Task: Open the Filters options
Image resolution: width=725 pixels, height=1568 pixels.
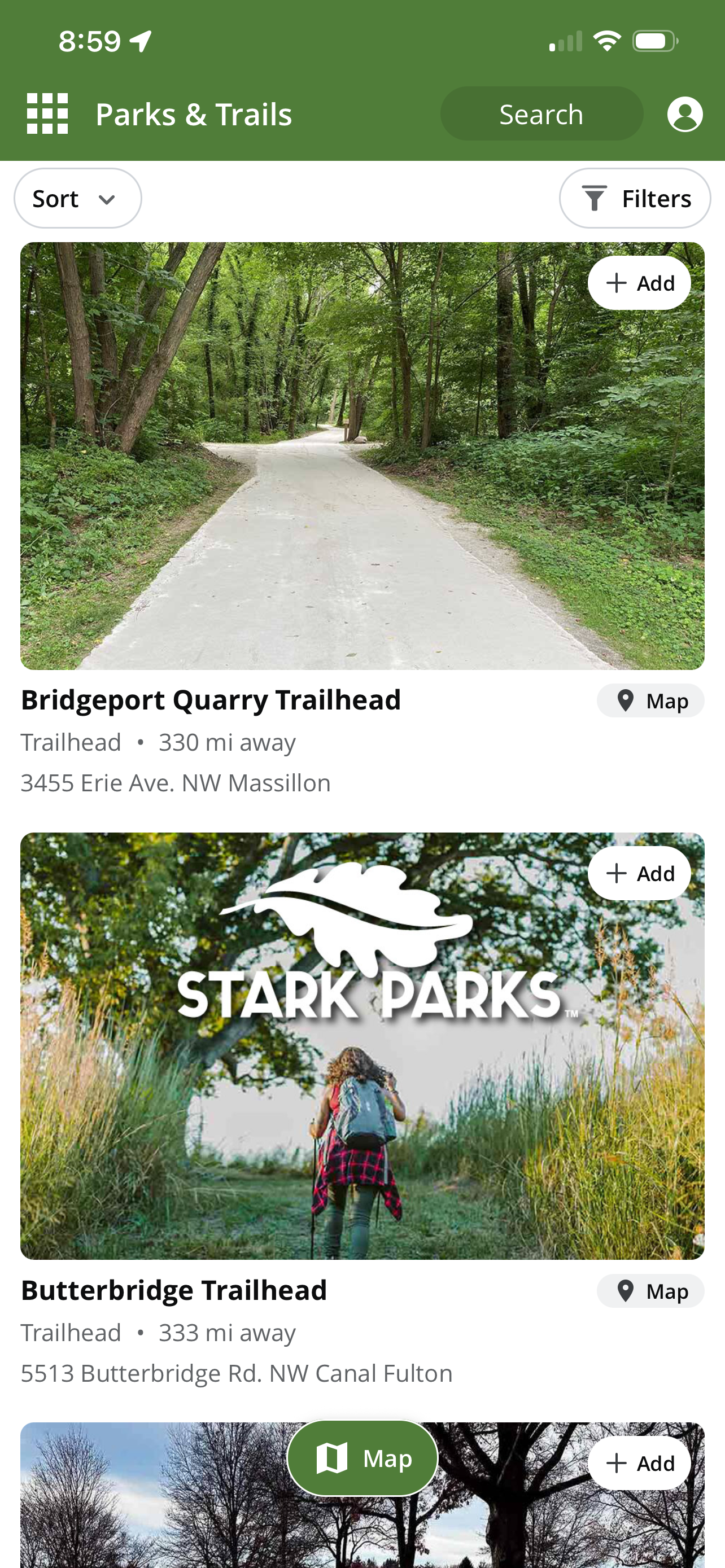Action: coord(635,199)
